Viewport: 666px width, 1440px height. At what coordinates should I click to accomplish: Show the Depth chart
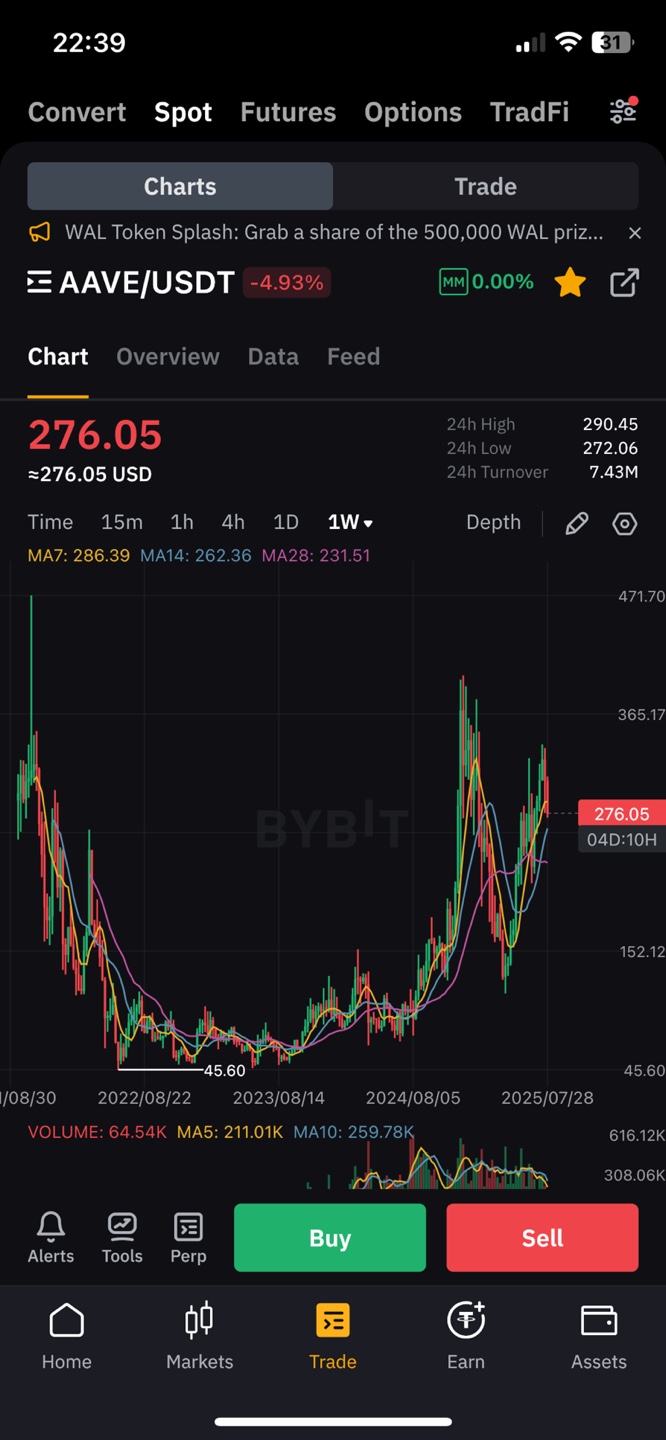[x=493, y=522]
